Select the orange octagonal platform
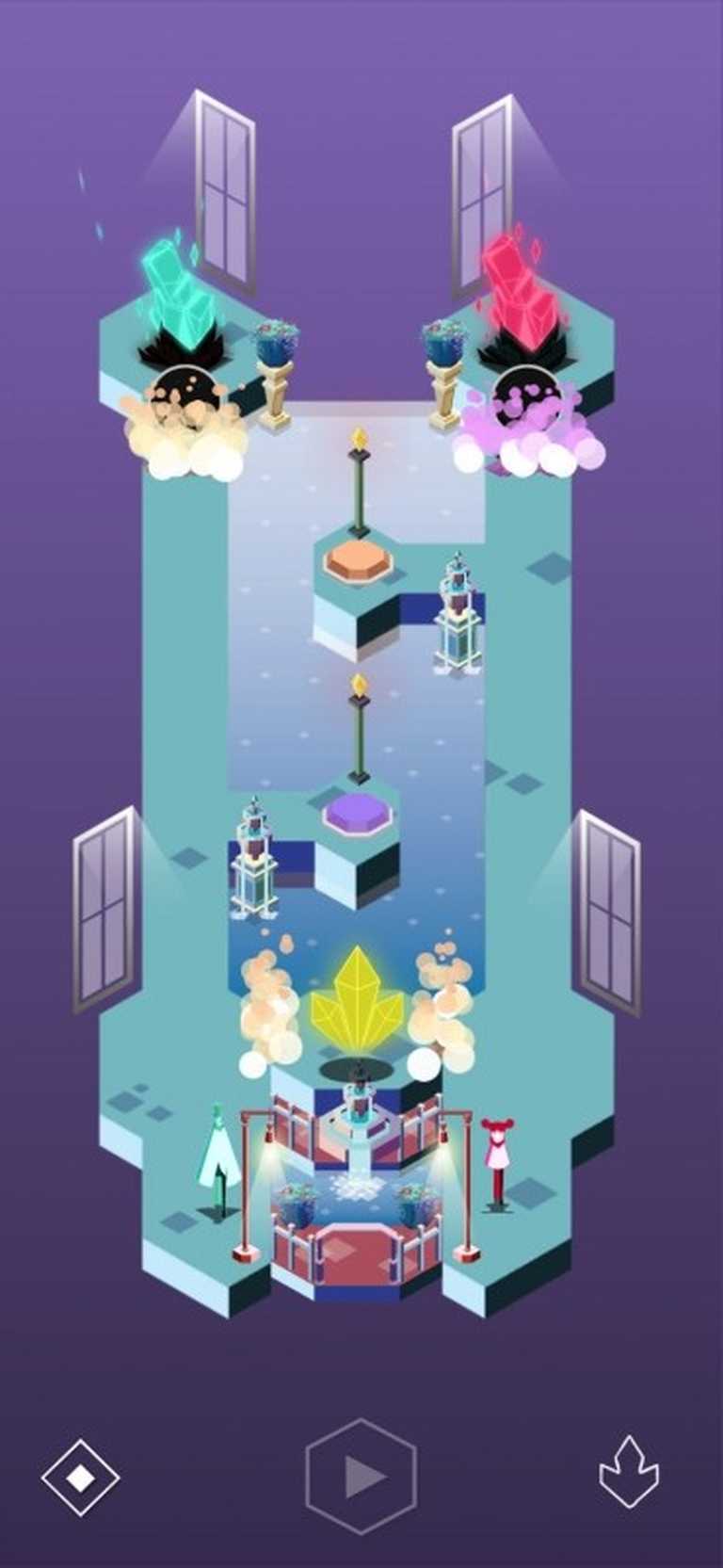 [358, 561]
